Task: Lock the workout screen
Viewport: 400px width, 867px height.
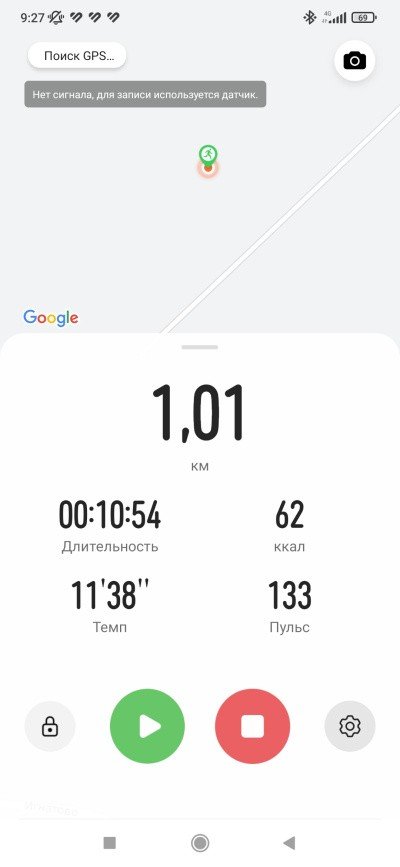Action: pyautogui.click(x=50, y=726)
